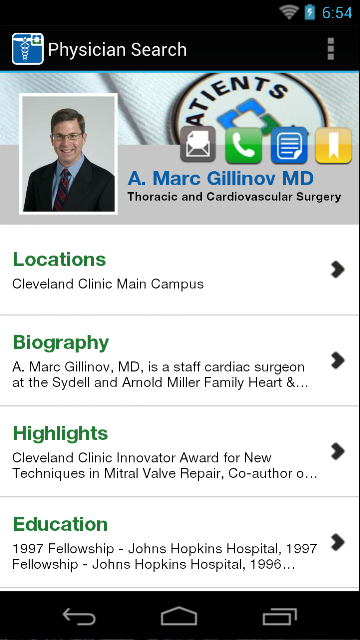View the physician's profile photo

68,154
